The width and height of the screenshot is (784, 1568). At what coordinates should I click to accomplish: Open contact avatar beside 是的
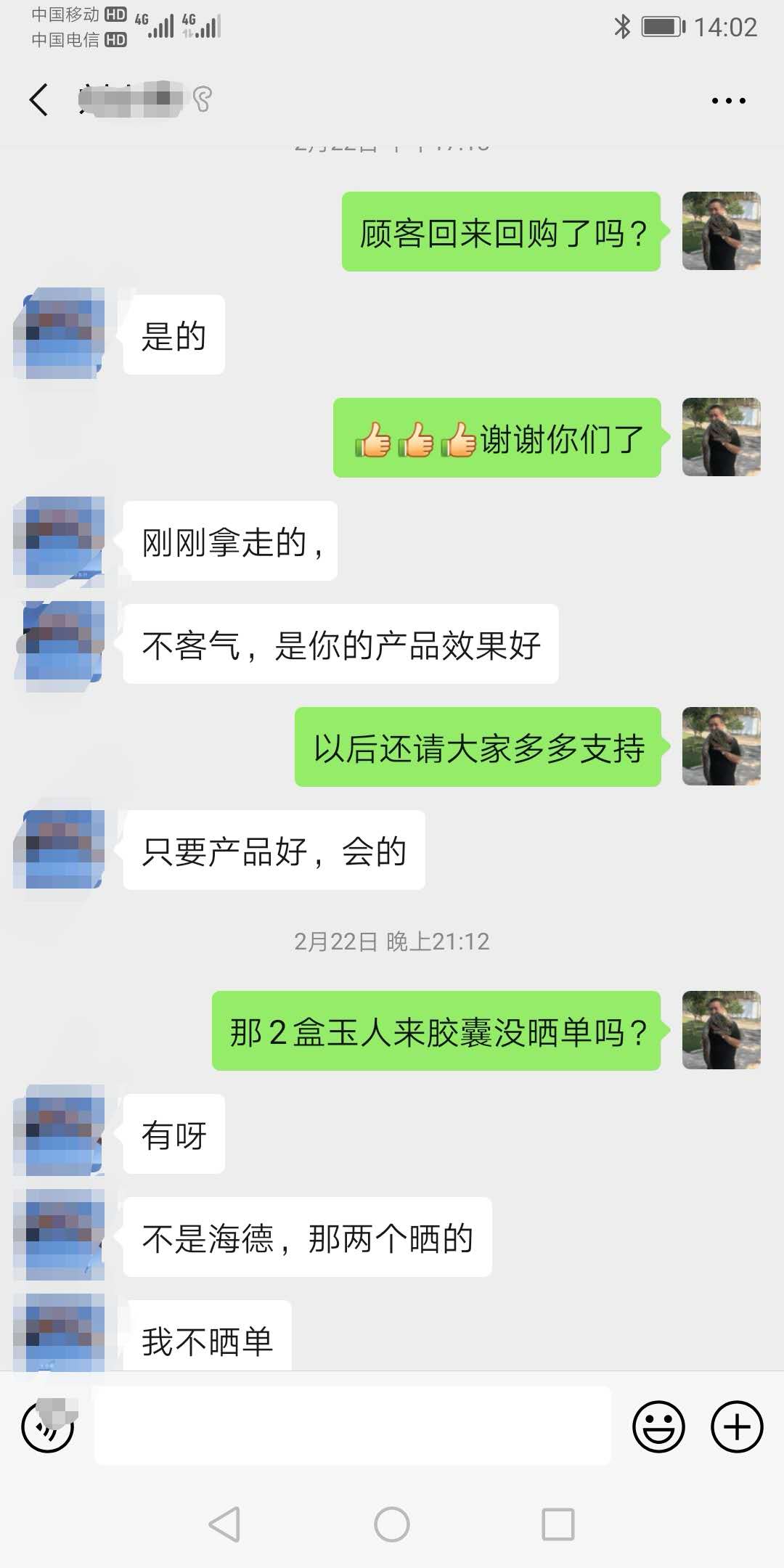coord(60,333)
